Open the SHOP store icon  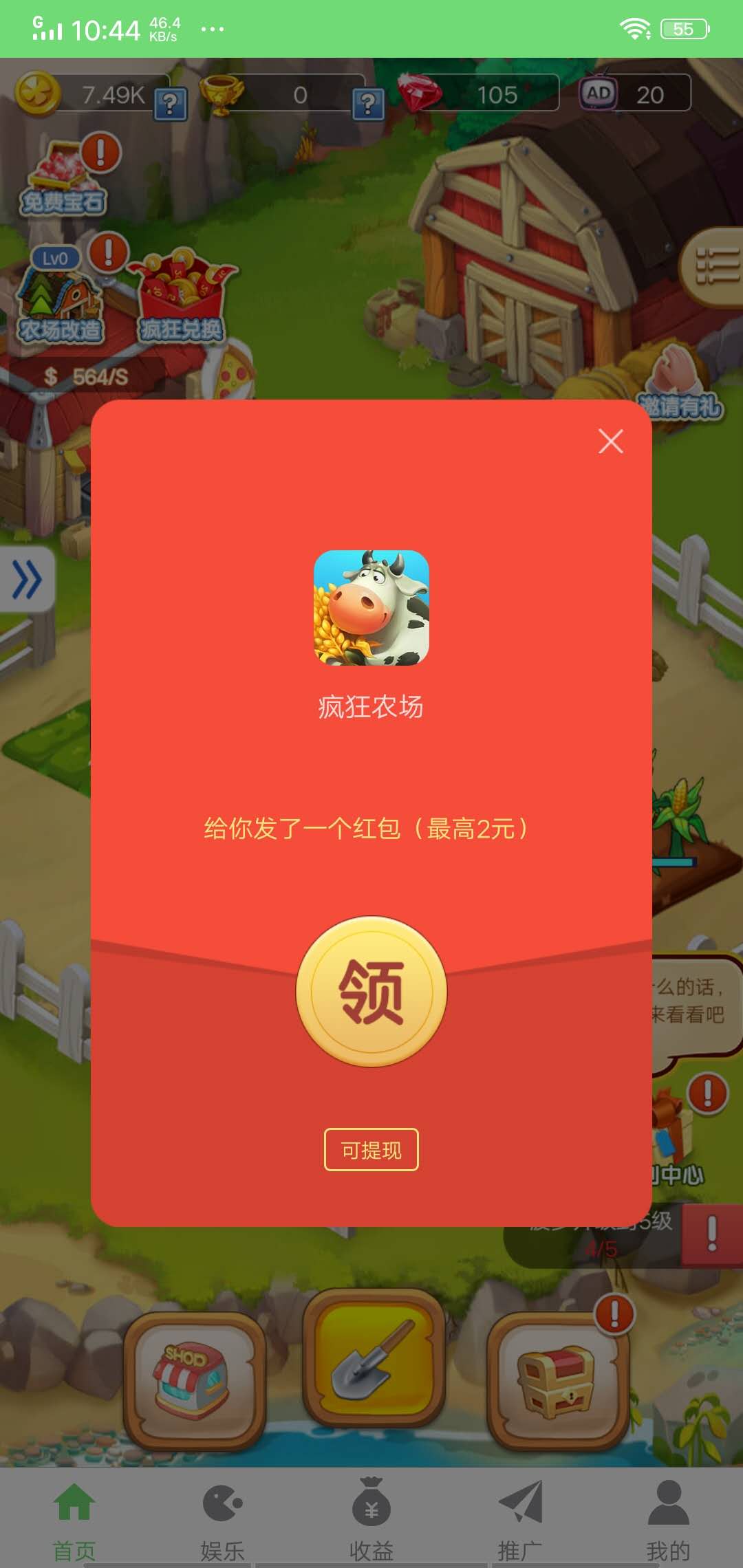click(193, 1382)
